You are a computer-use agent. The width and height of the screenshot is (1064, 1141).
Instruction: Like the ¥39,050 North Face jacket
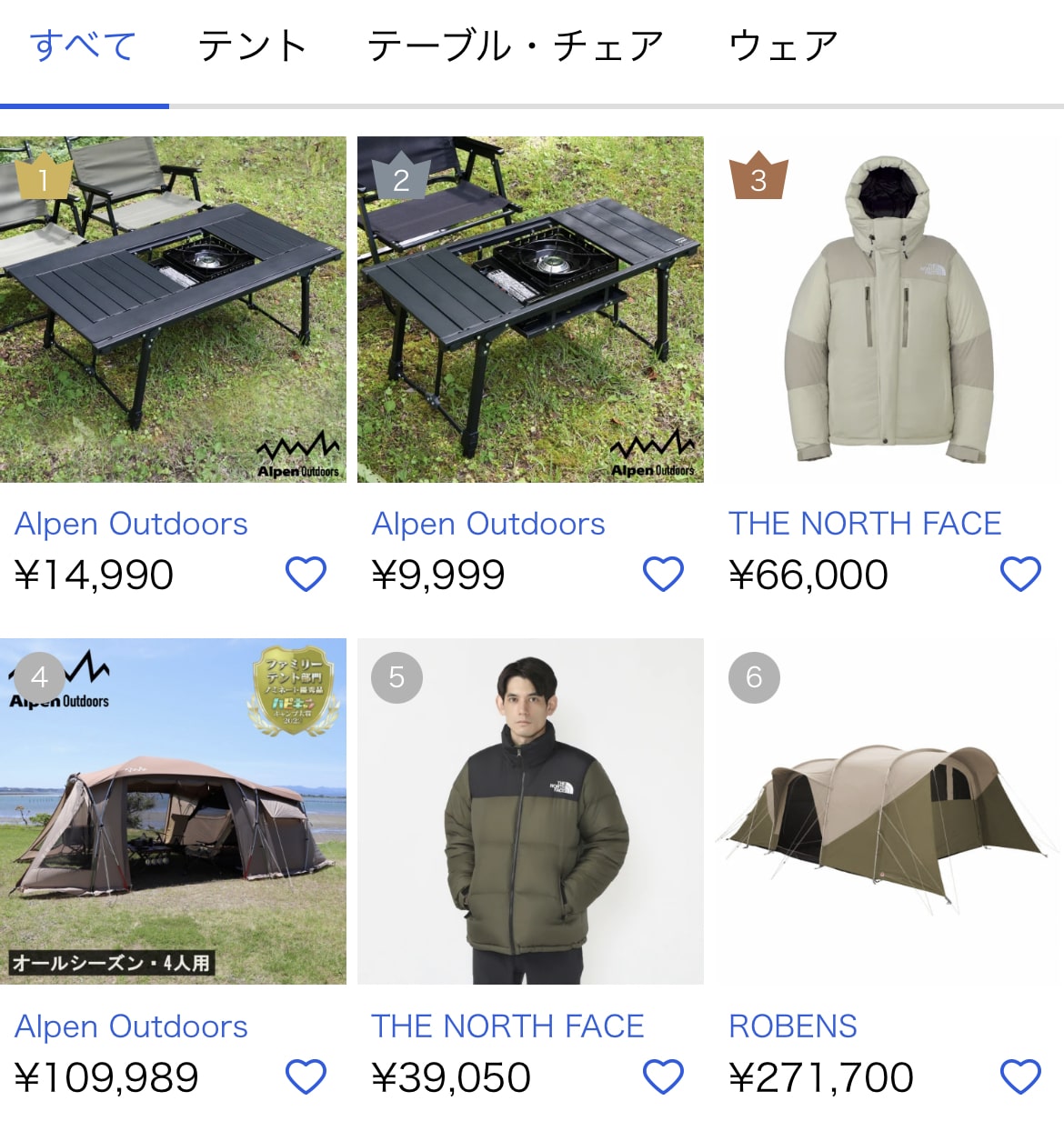click(x=663, y=1077)
